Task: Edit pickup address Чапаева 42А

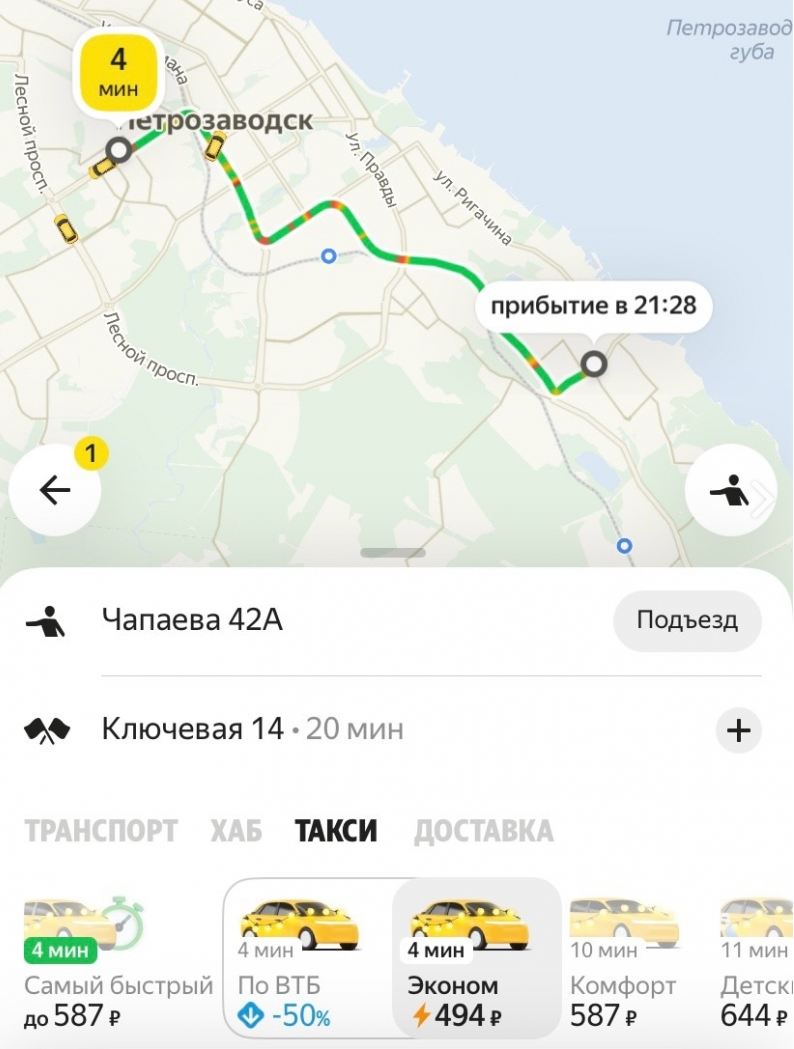Action: tap(192, 620)
